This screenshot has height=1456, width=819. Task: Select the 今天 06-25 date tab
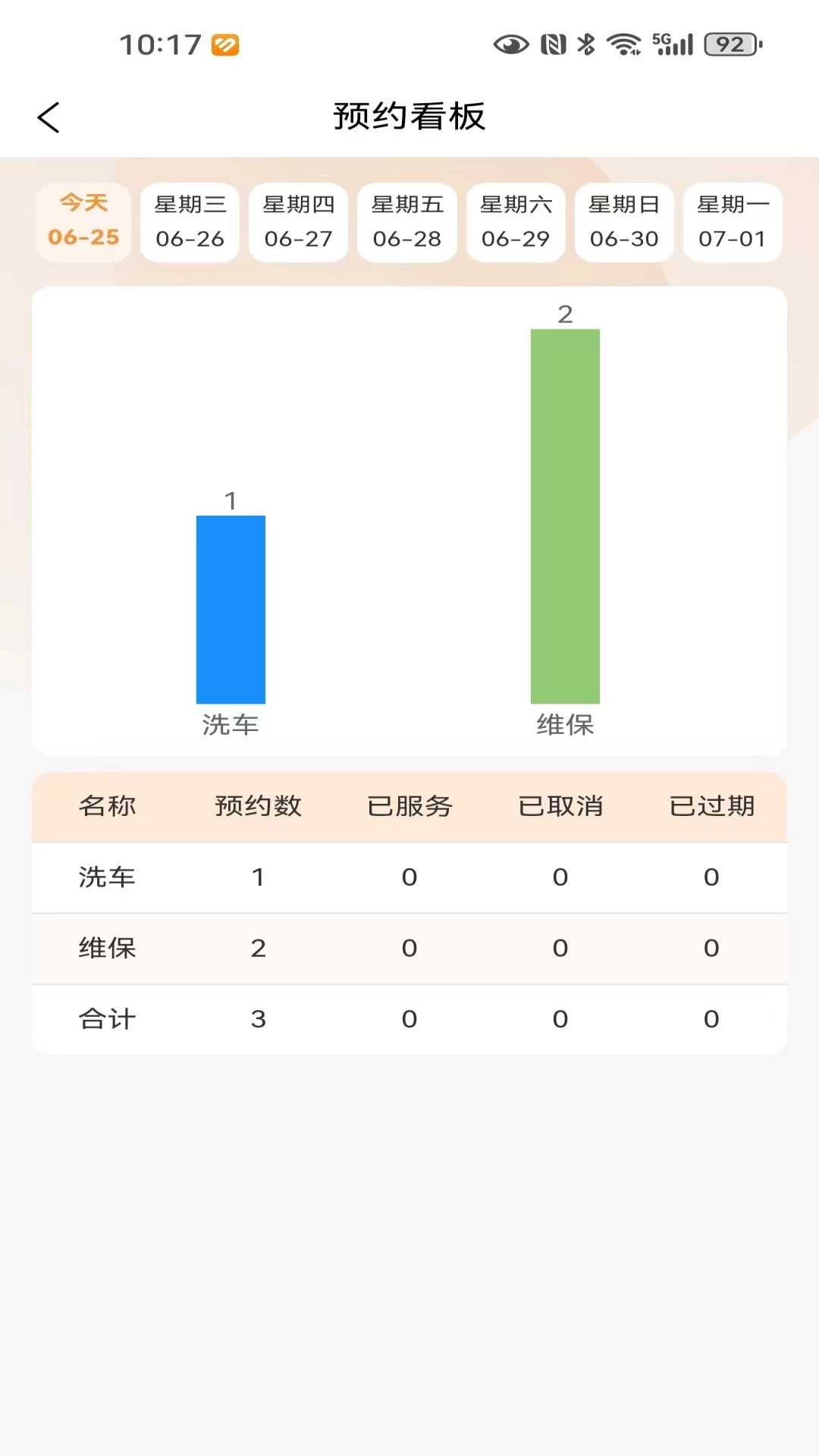(83, 222)
